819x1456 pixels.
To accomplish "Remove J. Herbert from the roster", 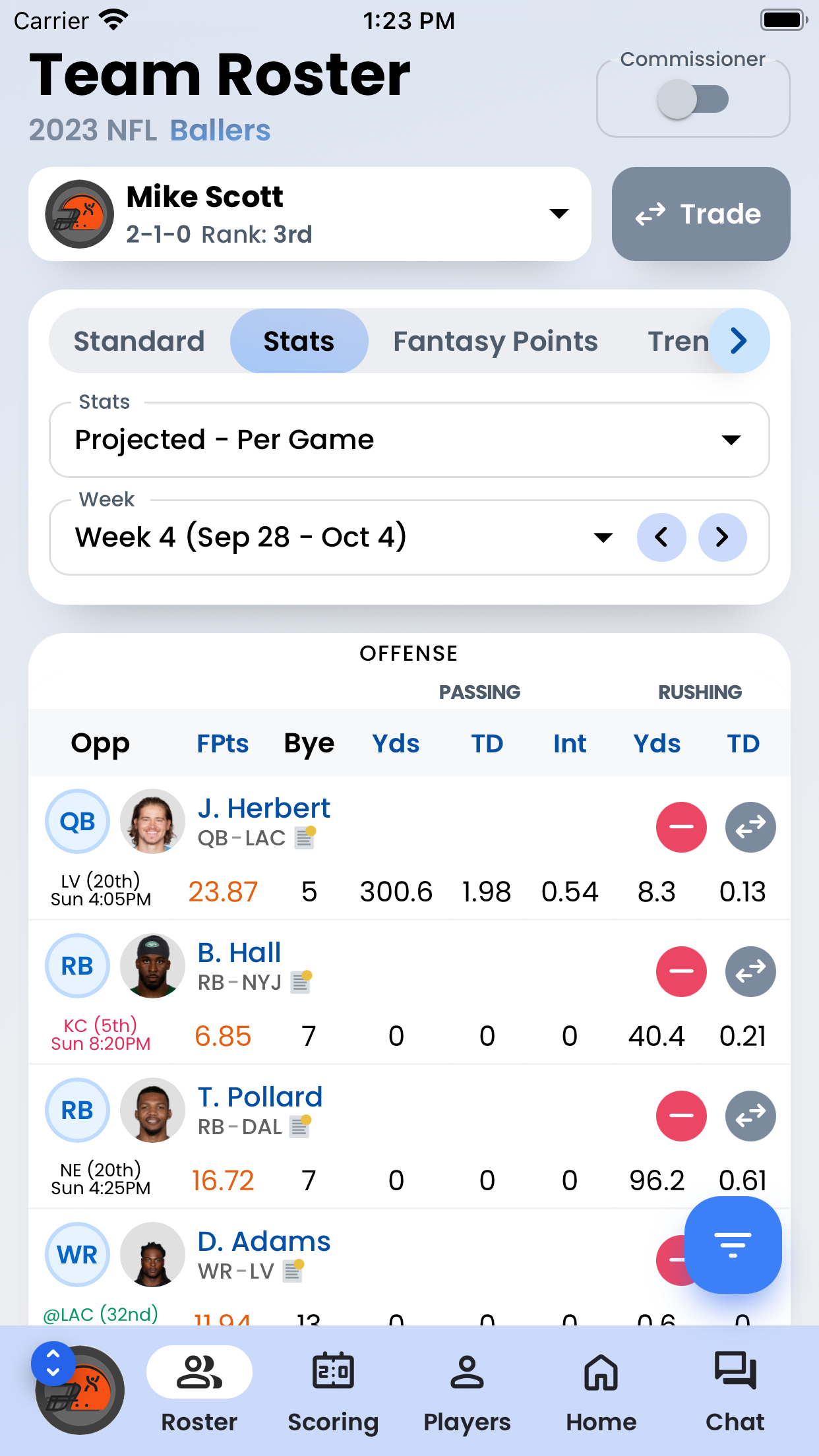I will (681, 827).
